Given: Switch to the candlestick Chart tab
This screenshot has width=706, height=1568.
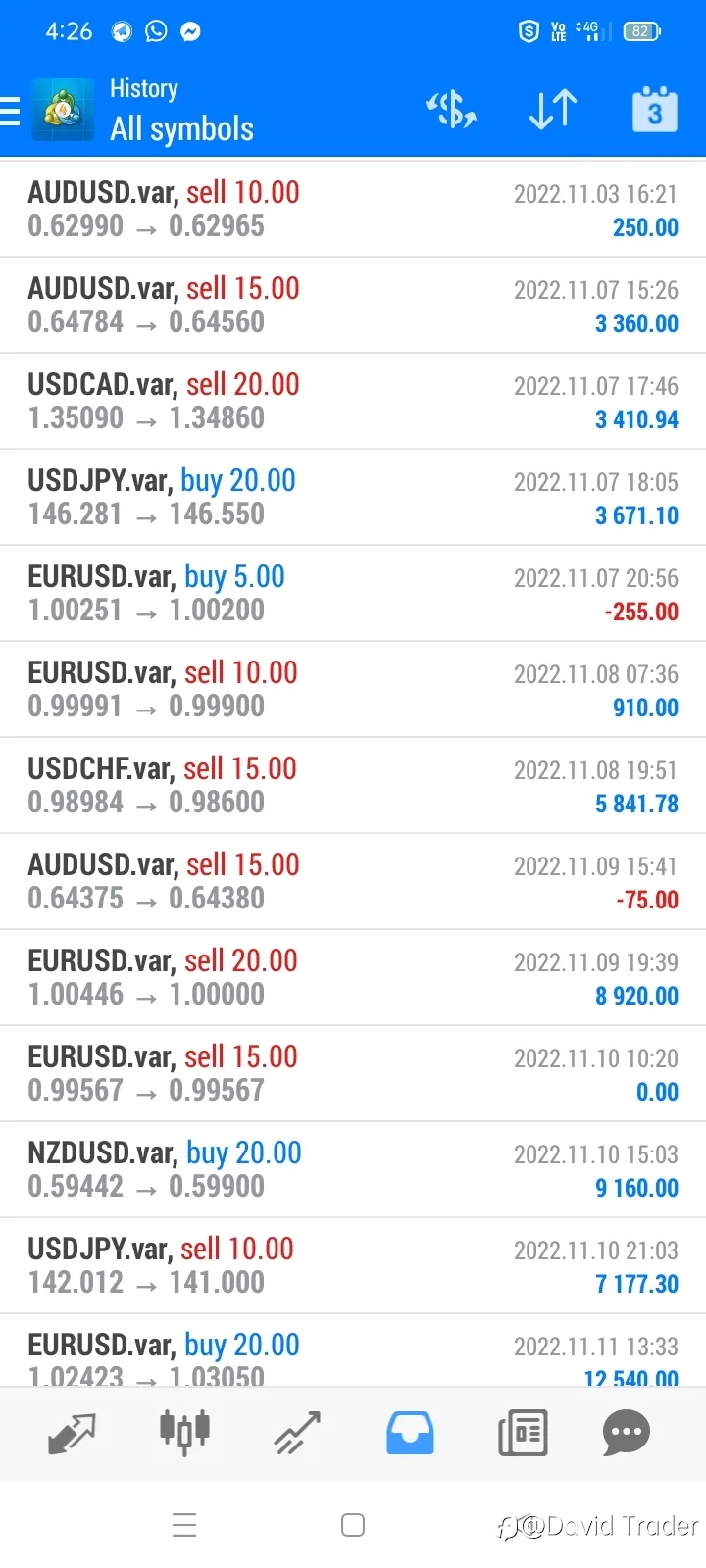Looking at the screenshot, I should pyautogui.click(x=184, y=1434).
